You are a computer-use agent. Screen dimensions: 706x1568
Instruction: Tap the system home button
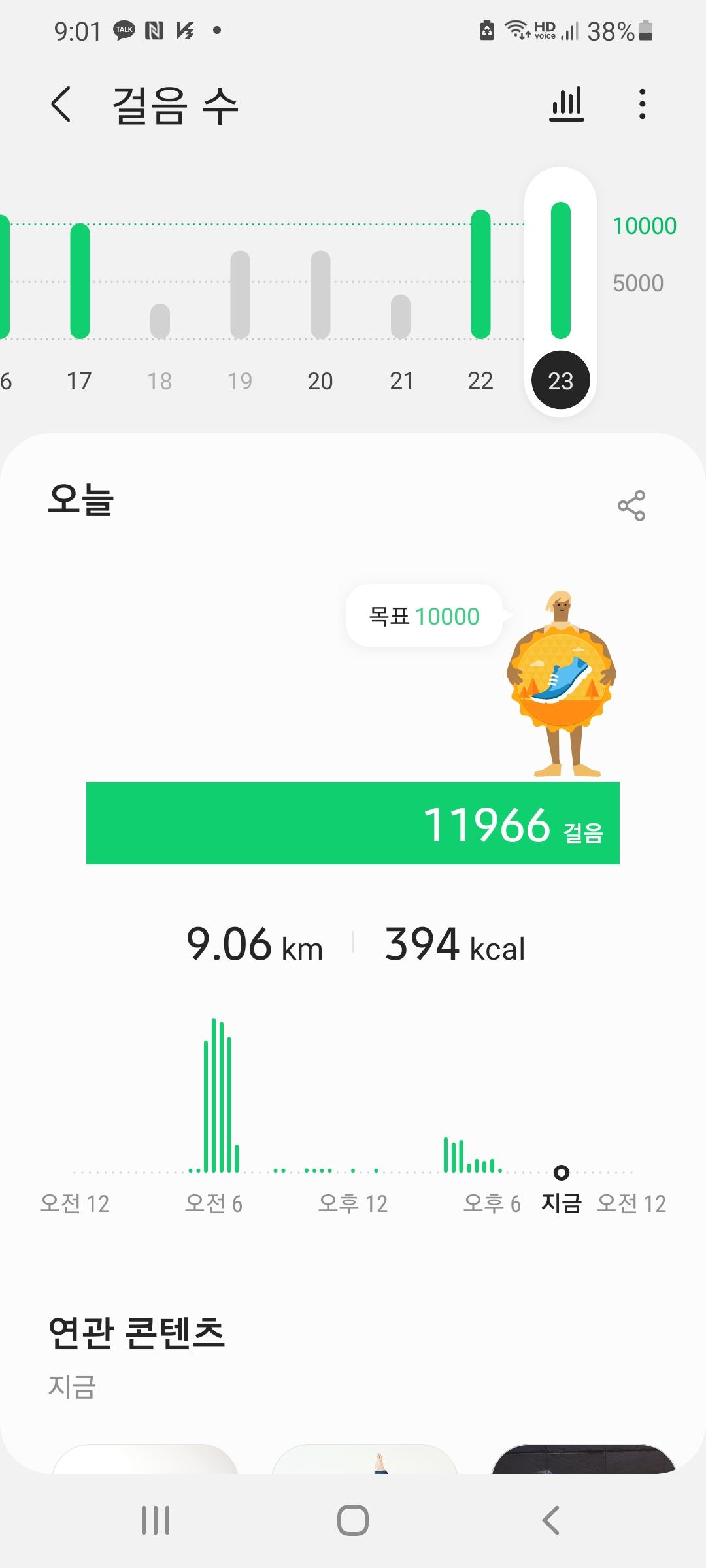tap(353, 1520)
